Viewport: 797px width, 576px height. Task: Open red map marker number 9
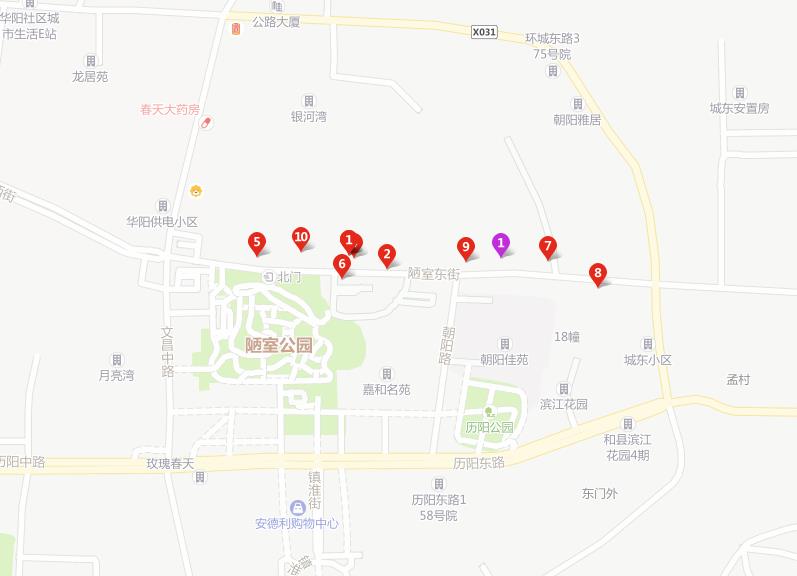pos(465,247)
